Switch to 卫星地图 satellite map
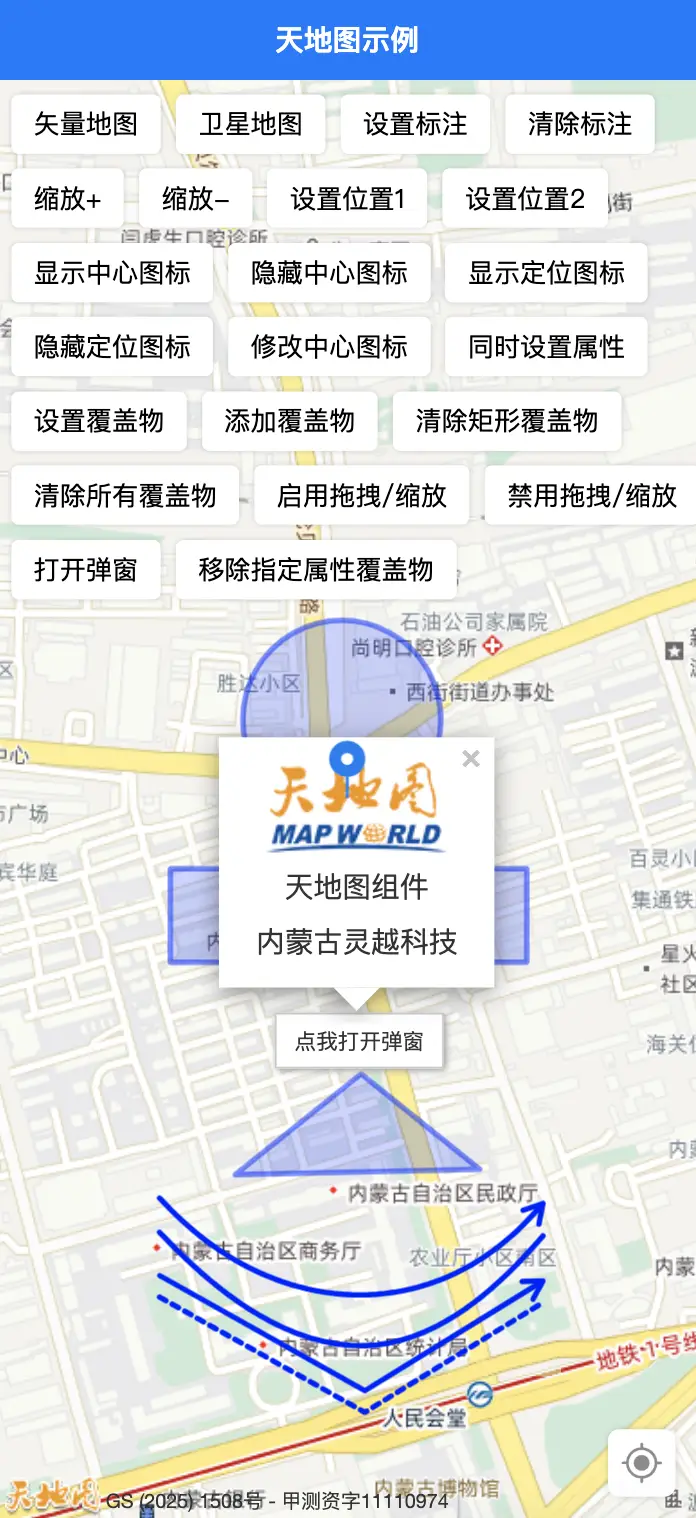 point(250,124)
